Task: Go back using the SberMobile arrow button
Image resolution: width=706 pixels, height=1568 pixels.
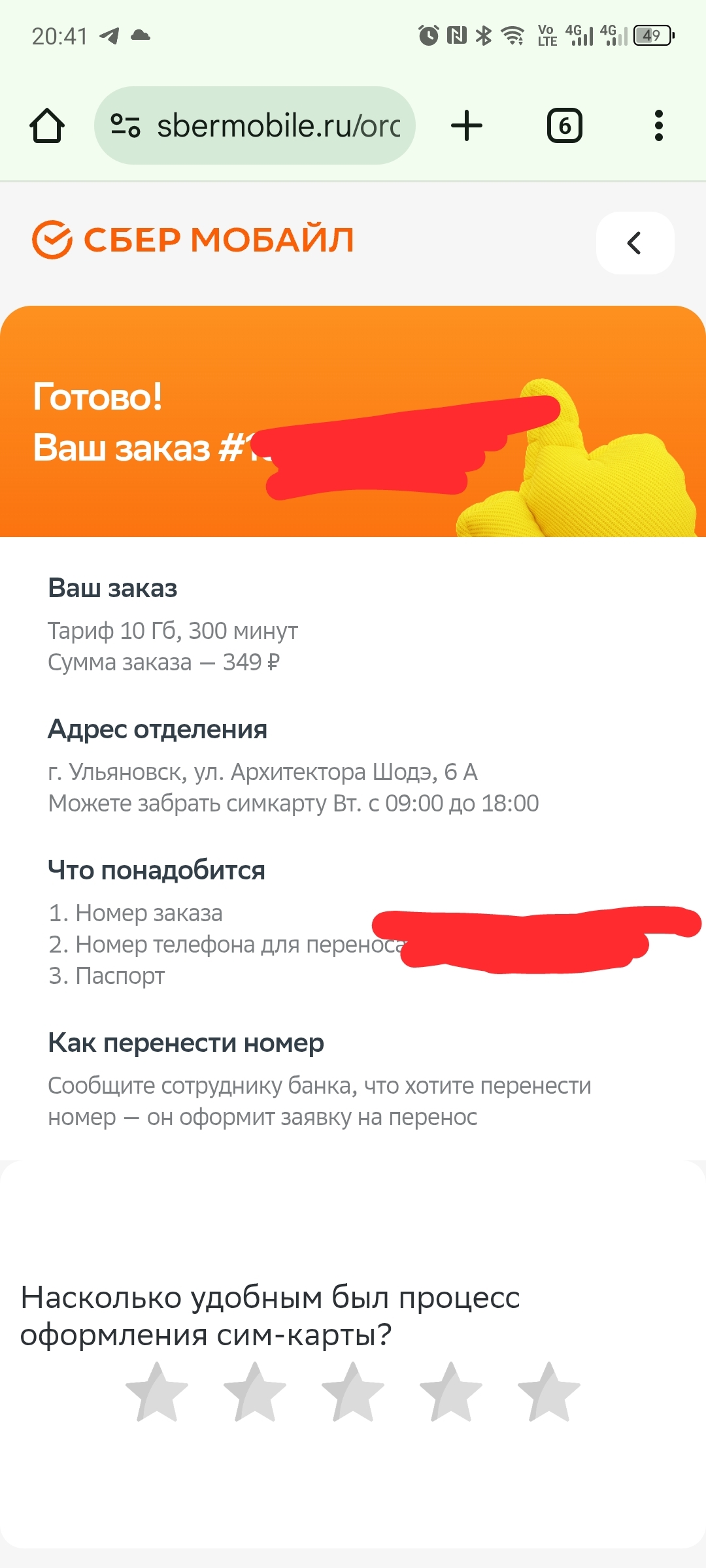Action: 635,243
